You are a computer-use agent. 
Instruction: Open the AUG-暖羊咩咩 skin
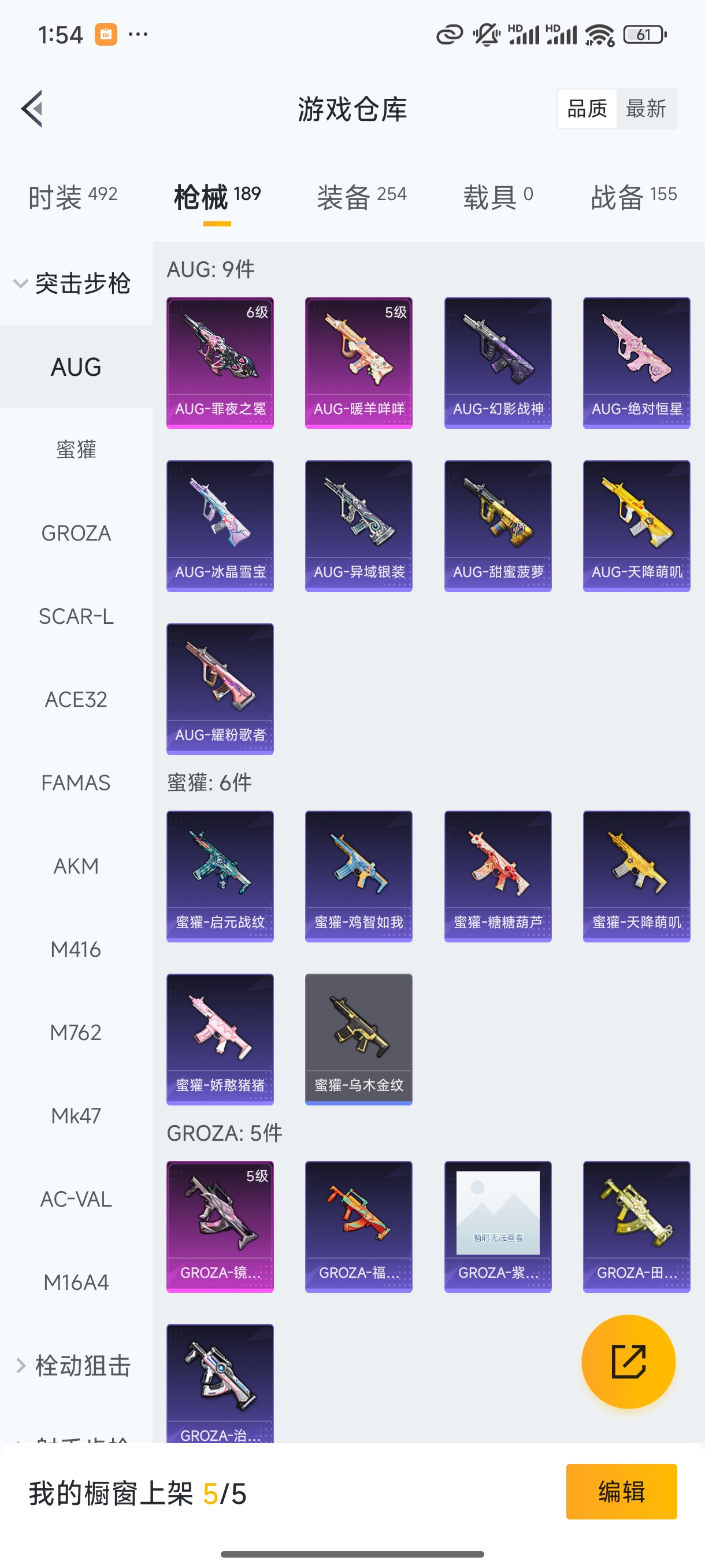click(x=358, y=363)
